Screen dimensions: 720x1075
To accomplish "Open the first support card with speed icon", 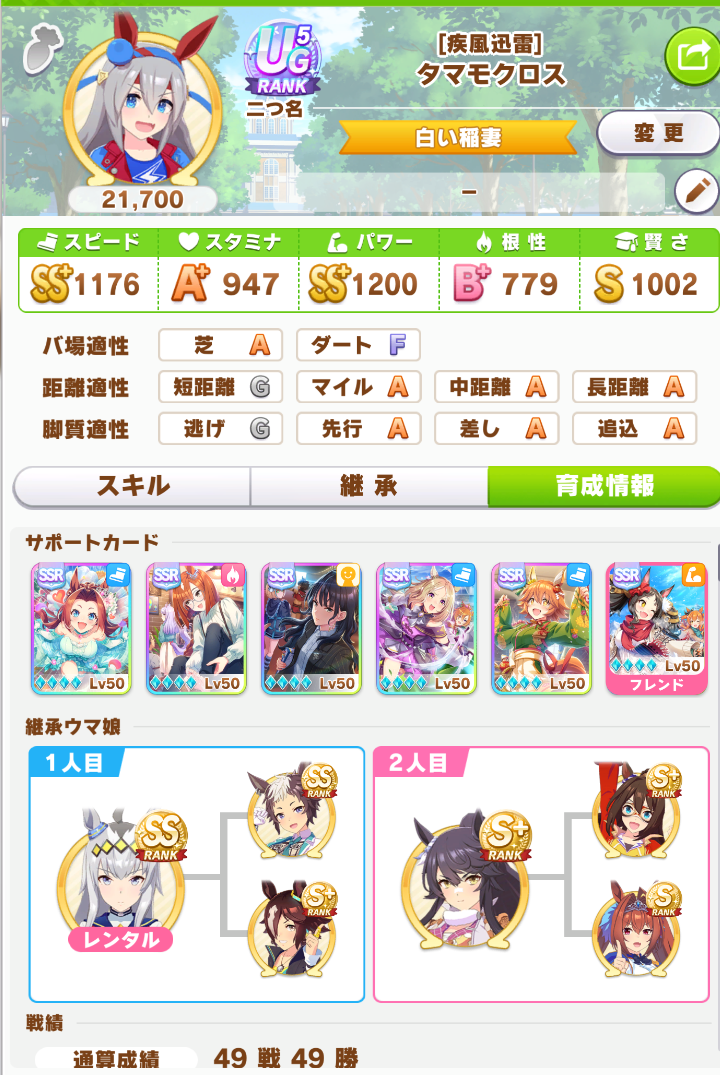I will click(x=81, y=628).
